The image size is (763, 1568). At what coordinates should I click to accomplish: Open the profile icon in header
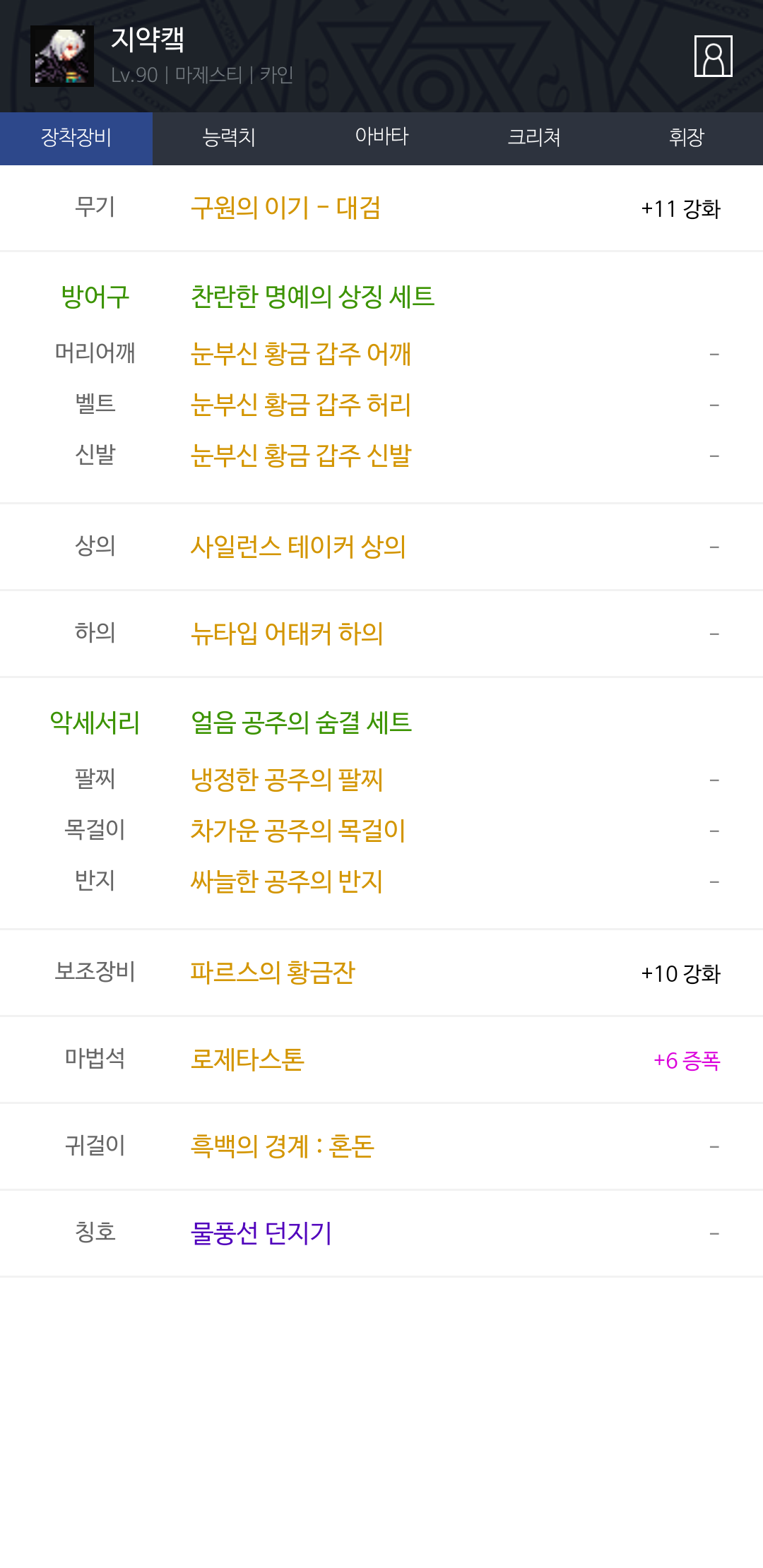[713, 56]
